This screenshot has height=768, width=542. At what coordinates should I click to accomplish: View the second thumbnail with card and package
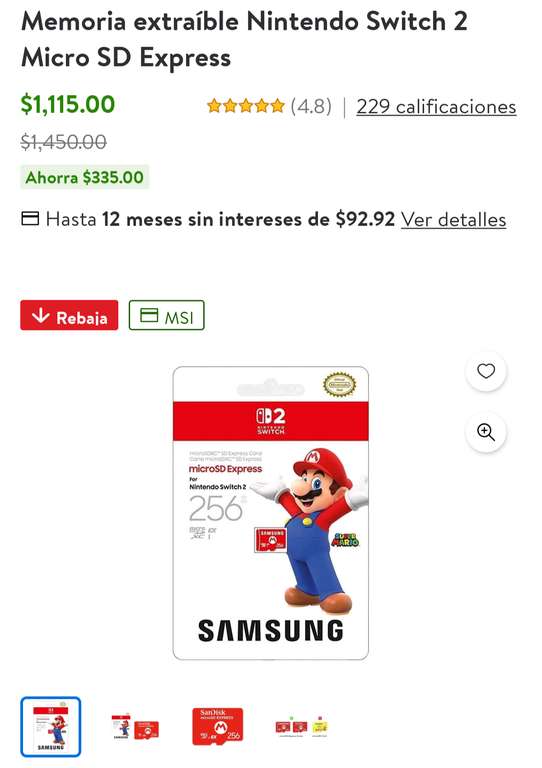pyautogui.click(x=135, y=727)
